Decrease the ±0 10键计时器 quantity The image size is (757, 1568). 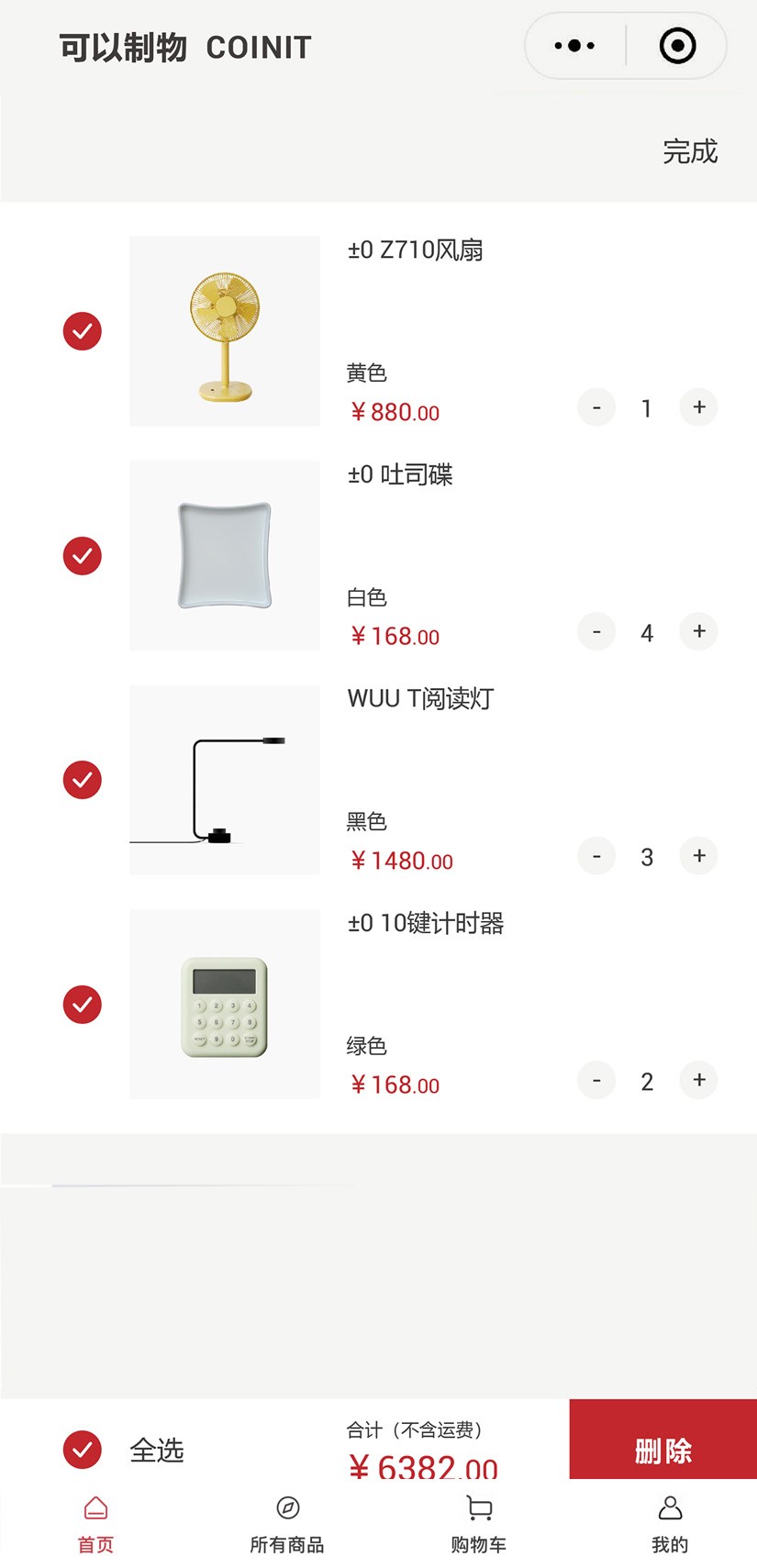click(x=596, y=1081)
